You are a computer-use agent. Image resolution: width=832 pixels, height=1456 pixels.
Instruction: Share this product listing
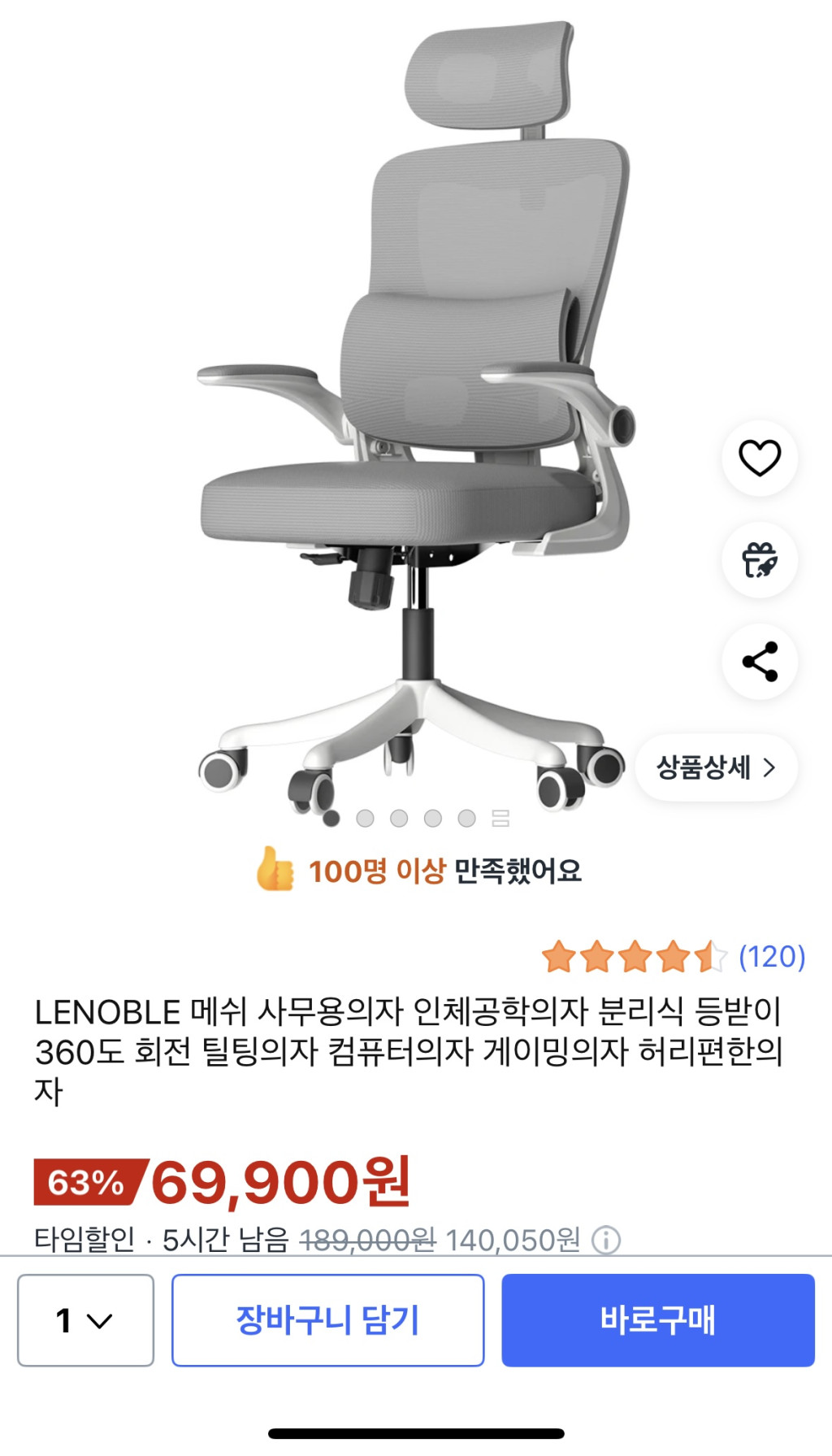click(760, 662)
